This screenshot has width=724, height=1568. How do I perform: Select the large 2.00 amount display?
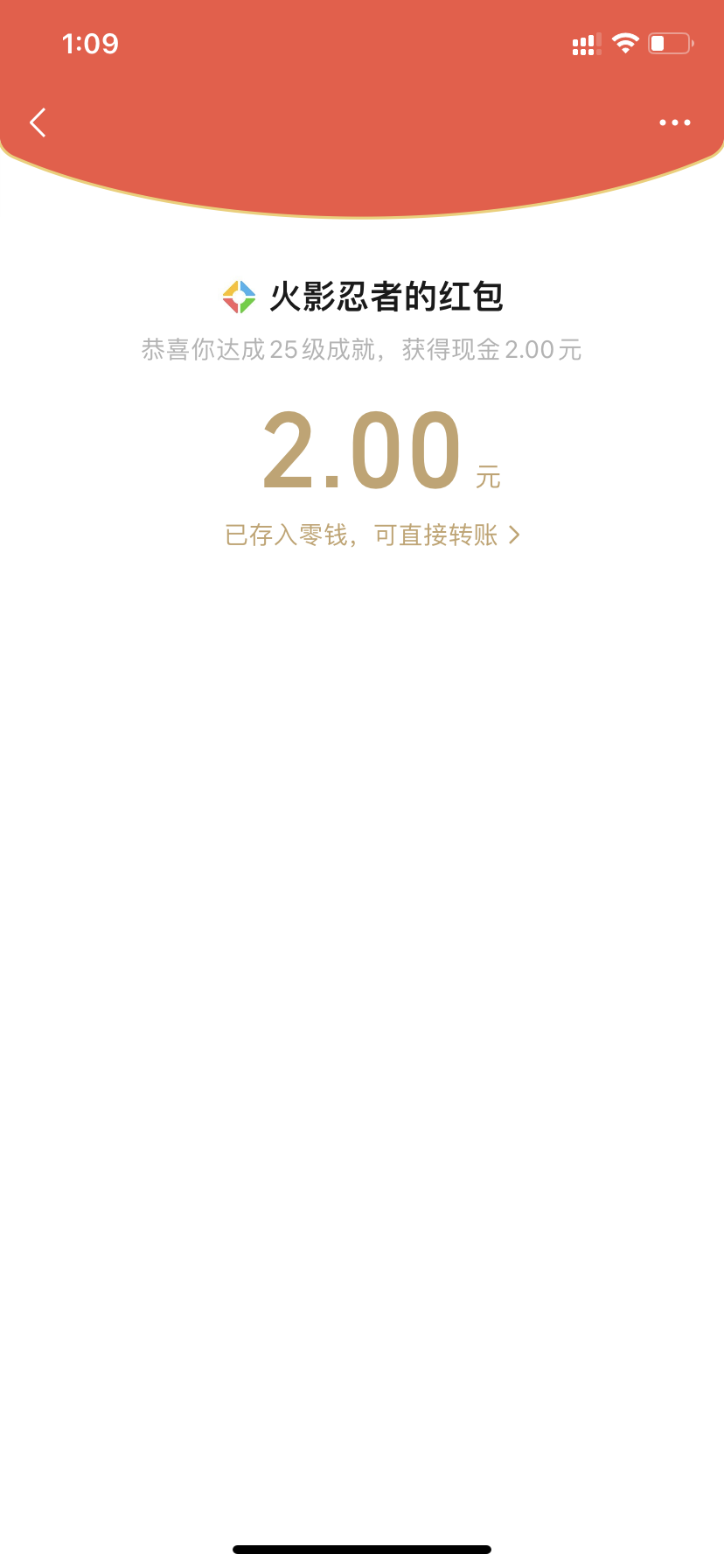[361, 449]
